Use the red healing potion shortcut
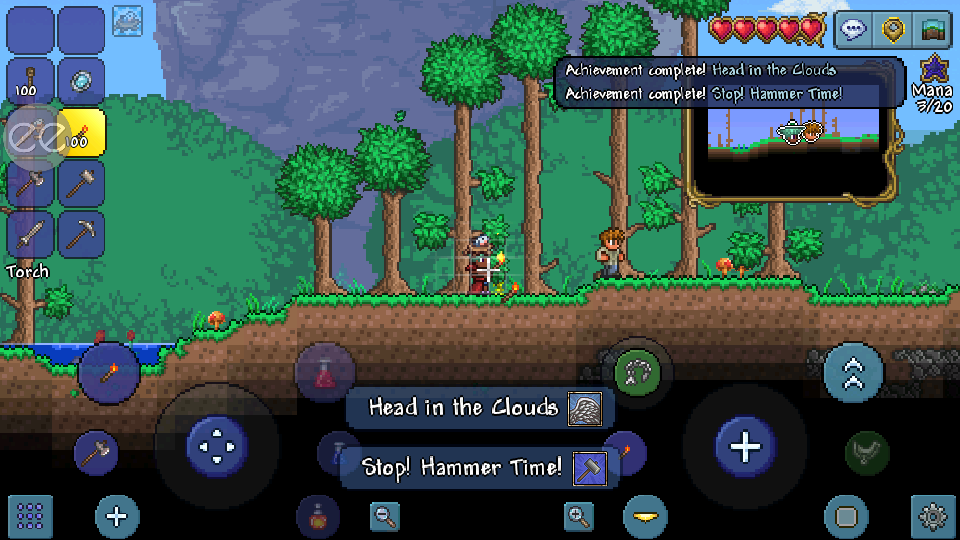This screenshot has height=540, width=960. tap(325, 373)
